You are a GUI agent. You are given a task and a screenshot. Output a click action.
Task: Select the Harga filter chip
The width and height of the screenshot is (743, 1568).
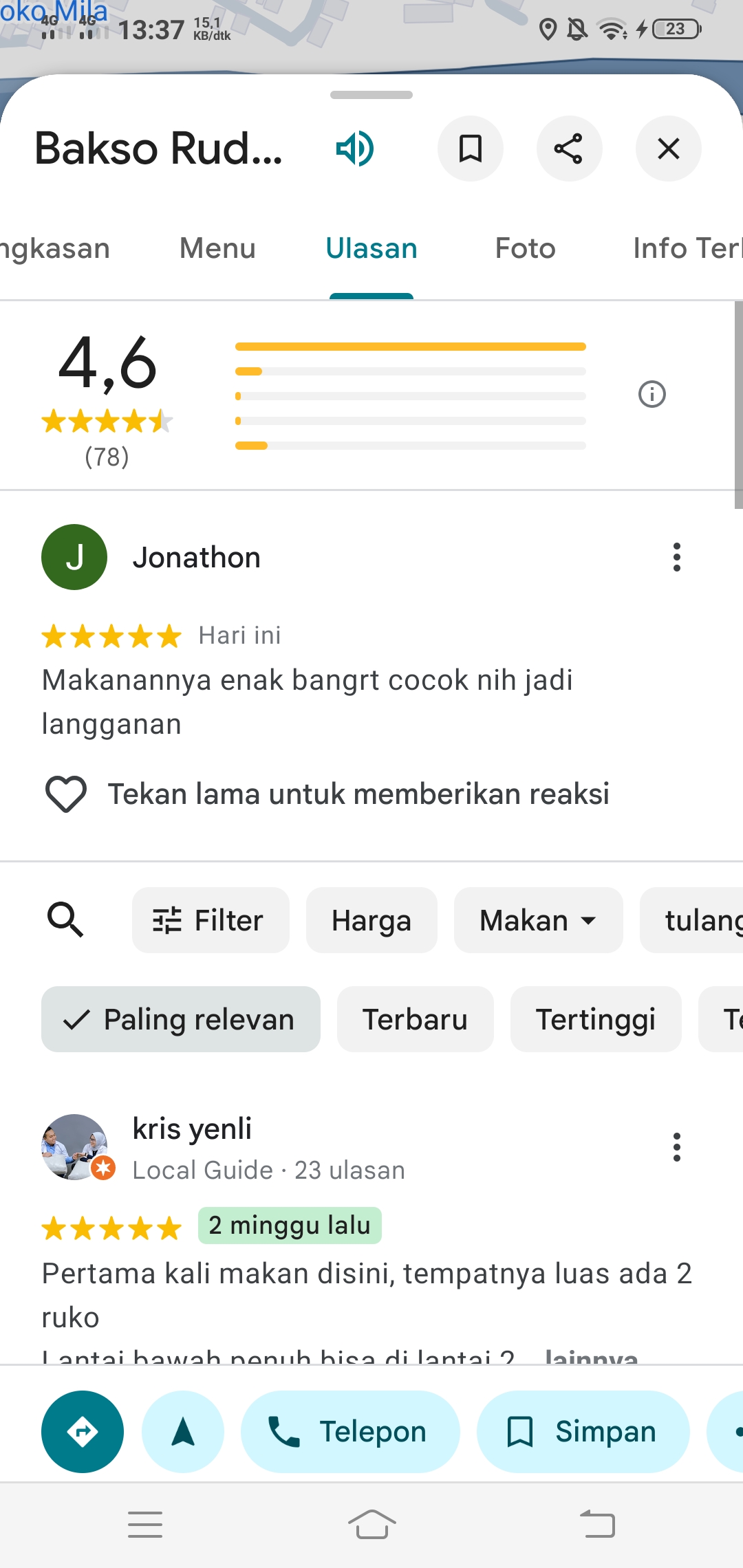[371, 920]
